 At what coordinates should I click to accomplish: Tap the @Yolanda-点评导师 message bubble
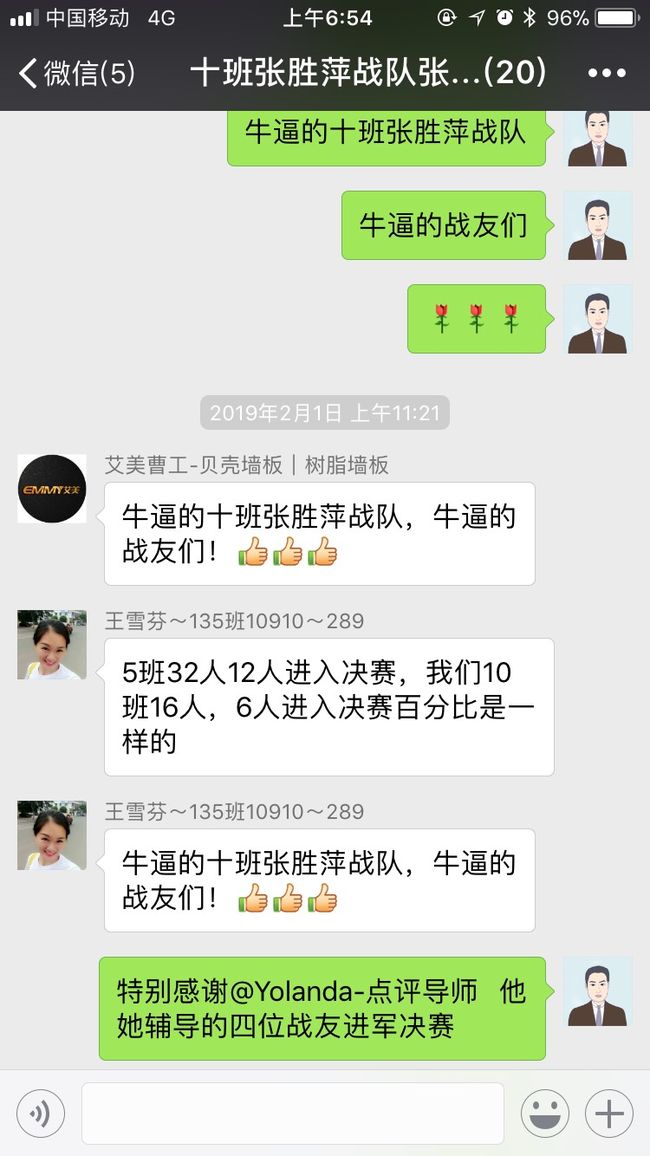coord(323,1008)
